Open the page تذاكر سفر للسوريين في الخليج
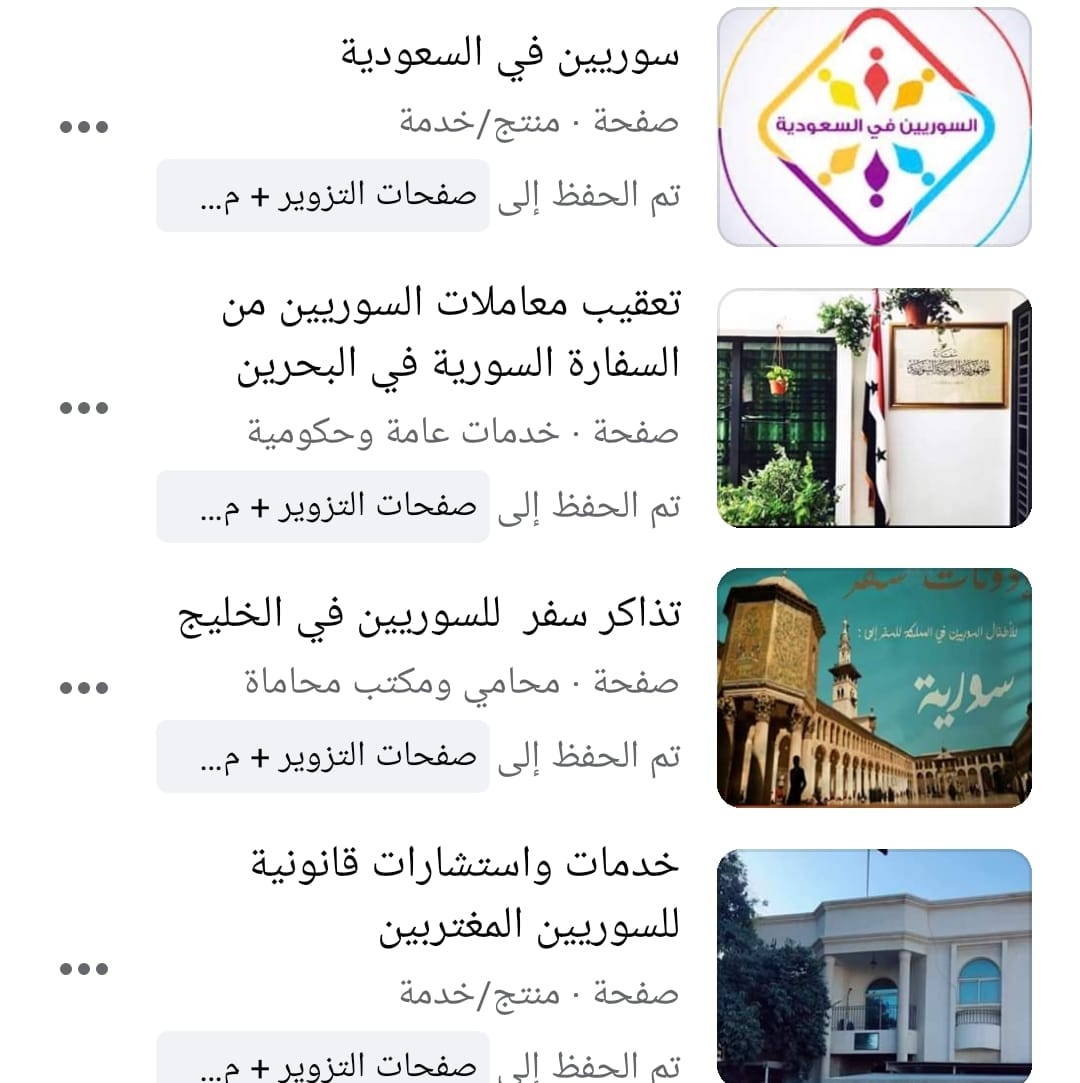Viewport: 1080px width, 1083px height. tap(430, 614)
